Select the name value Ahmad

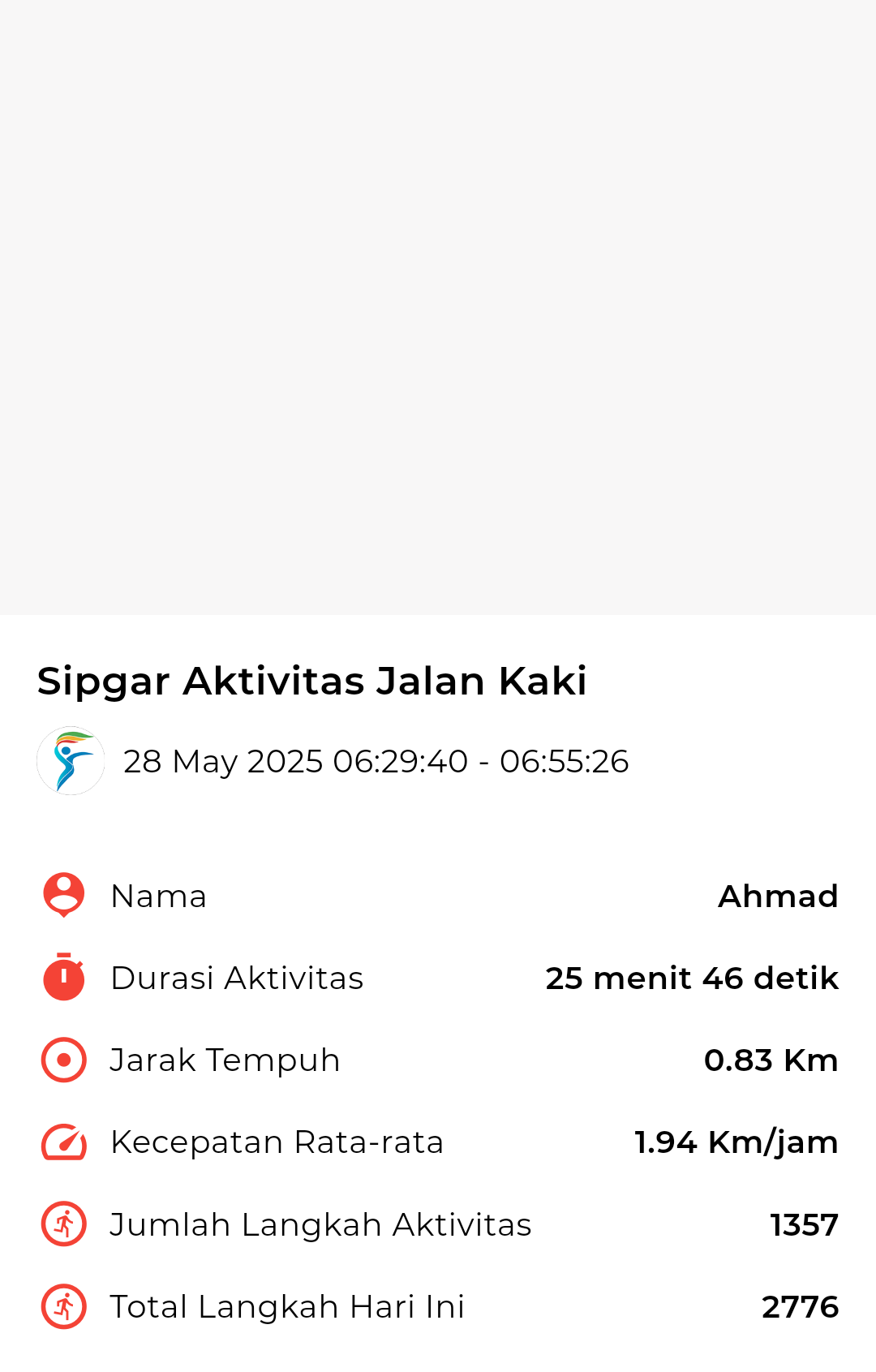(x=779, y=895)
